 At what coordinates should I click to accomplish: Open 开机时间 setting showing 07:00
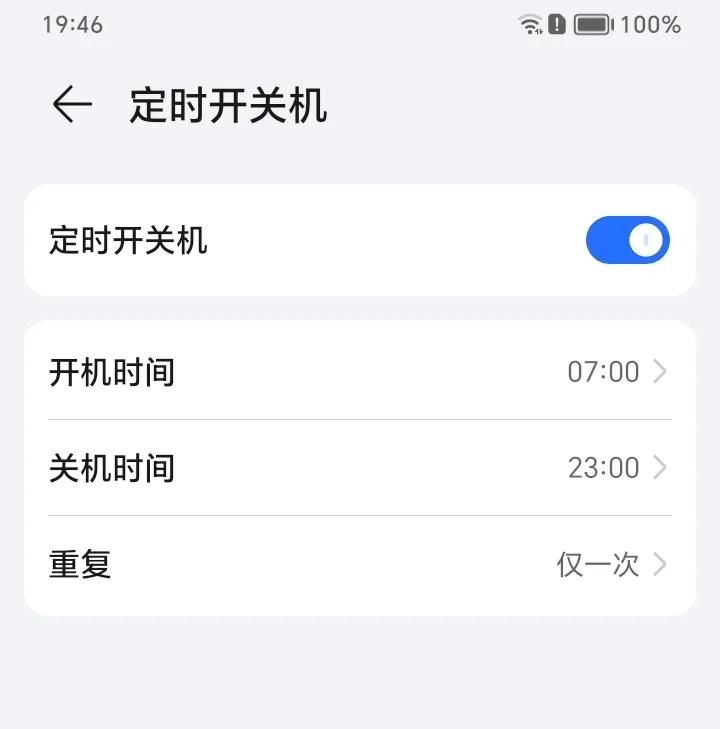[x=360, y=372]
